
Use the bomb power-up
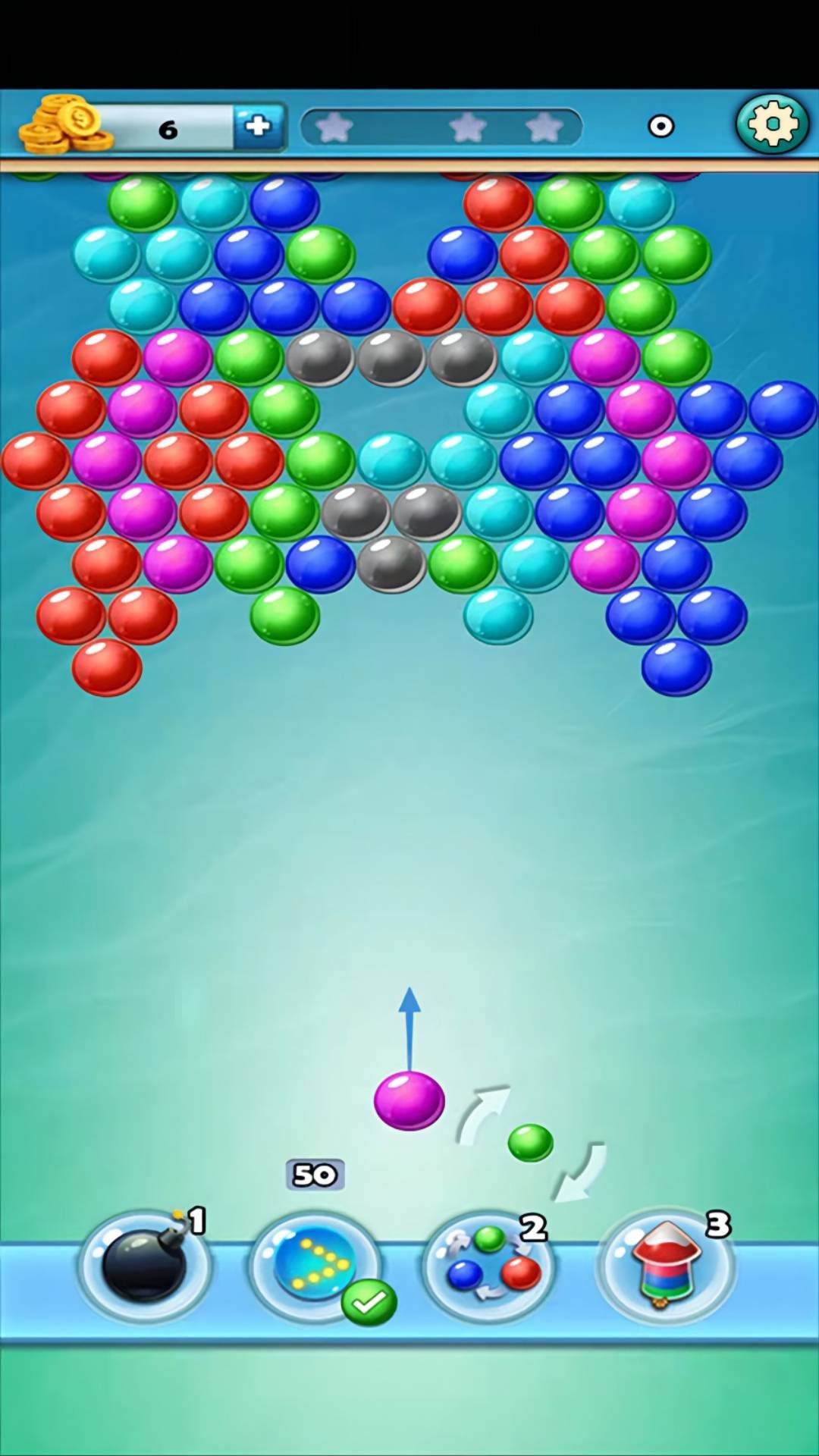pyautogui.click(x=144, y=1265)
